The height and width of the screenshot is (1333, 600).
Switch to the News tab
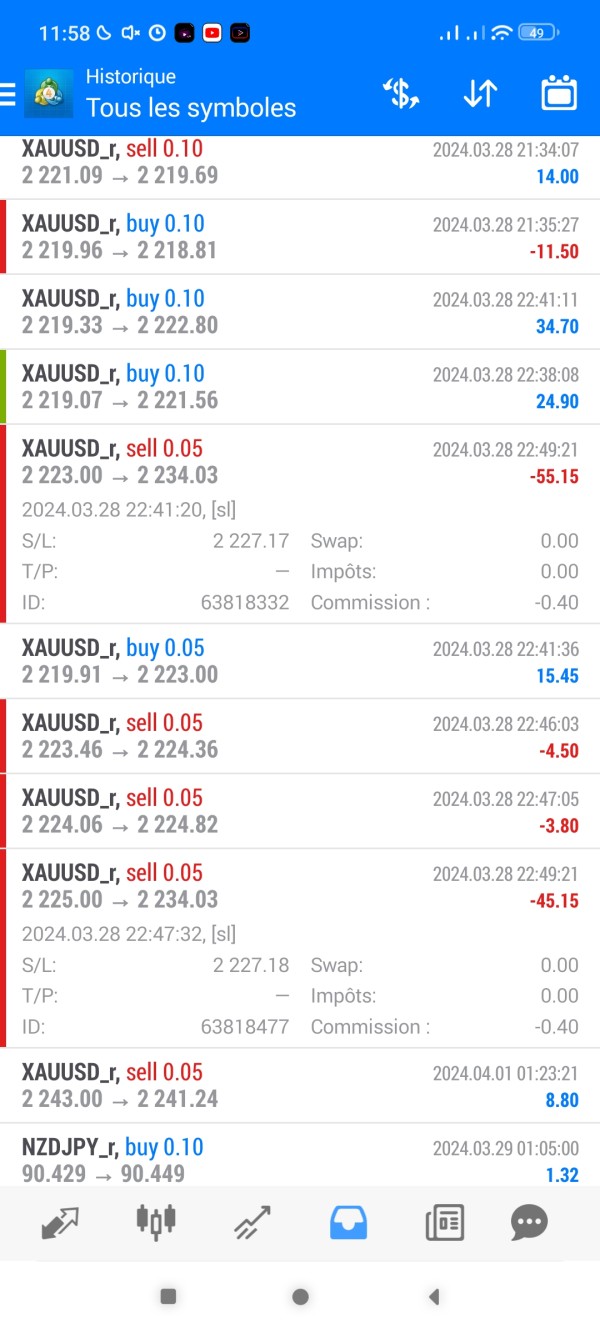pyautogui.click(x=444, y=1221)
